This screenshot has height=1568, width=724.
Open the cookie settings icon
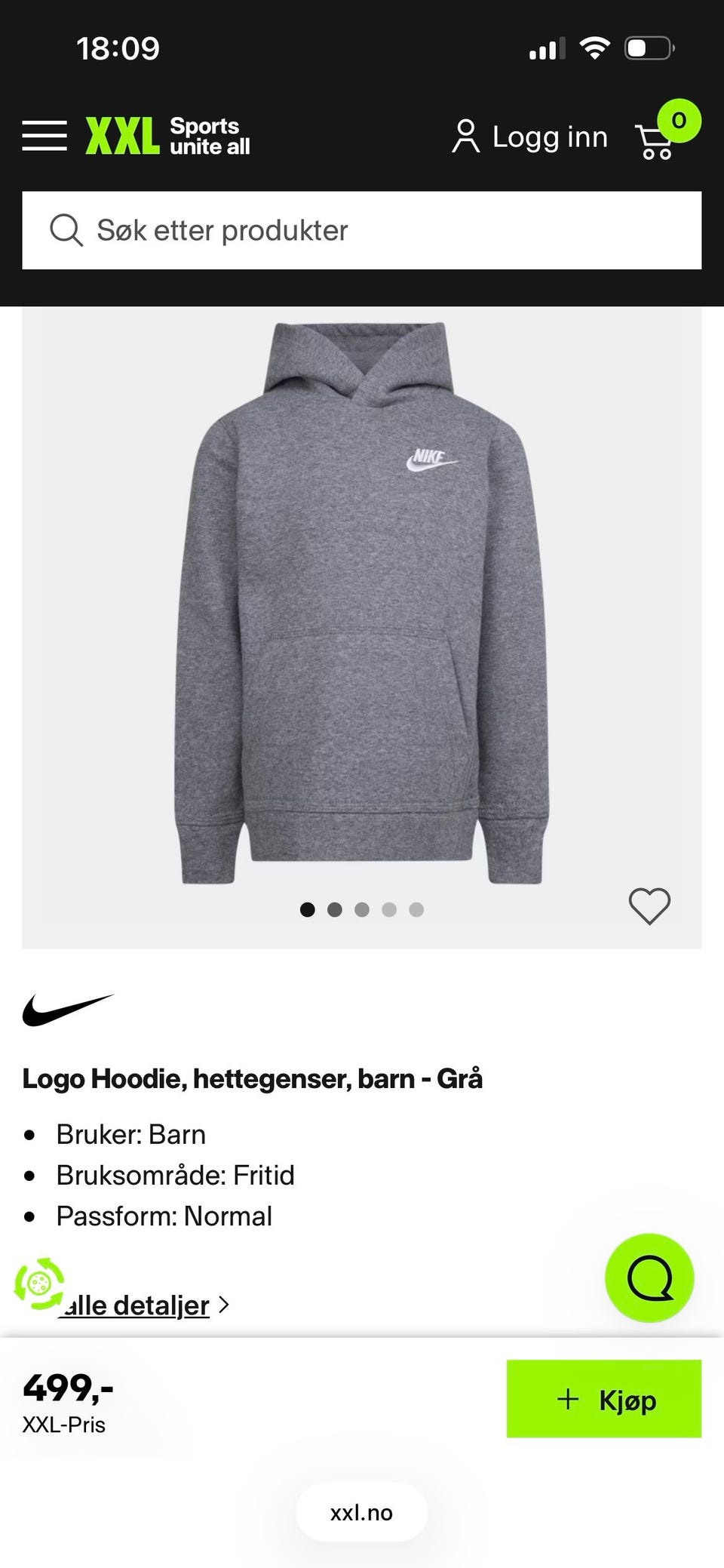point(39,1283)
